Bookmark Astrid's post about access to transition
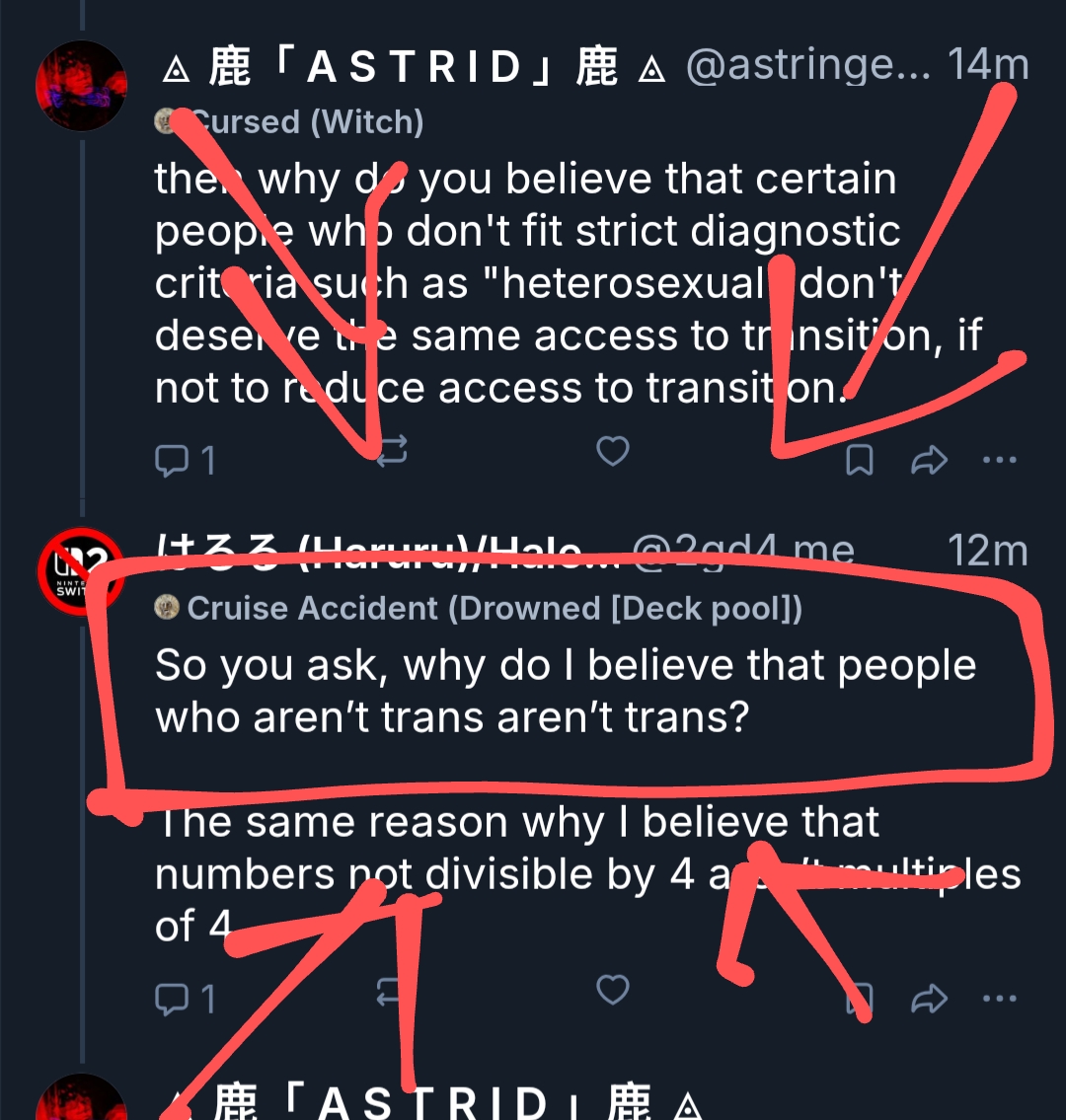 [860, 459]
